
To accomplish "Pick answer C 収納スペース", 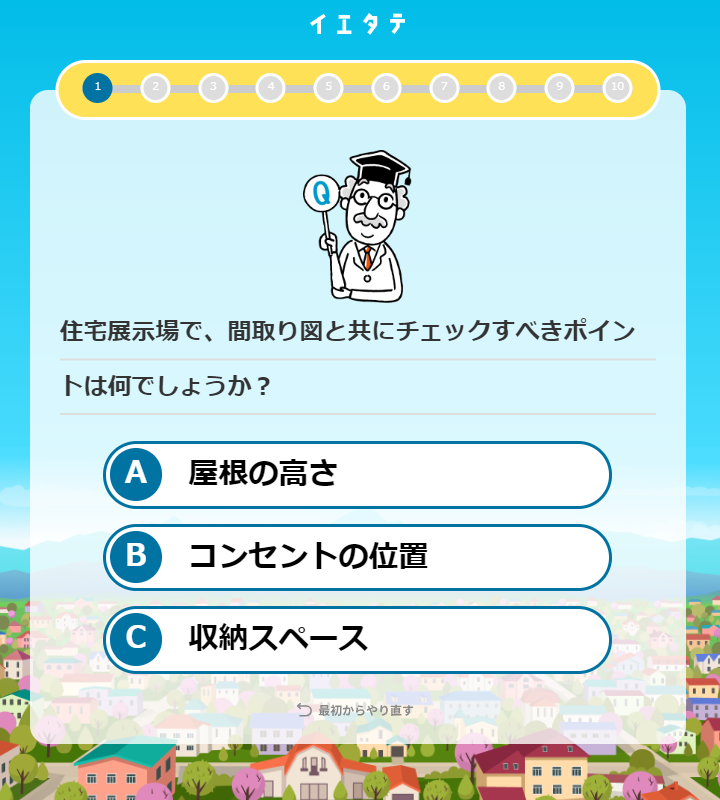I will pyautogui.click(x=357, y=638).
